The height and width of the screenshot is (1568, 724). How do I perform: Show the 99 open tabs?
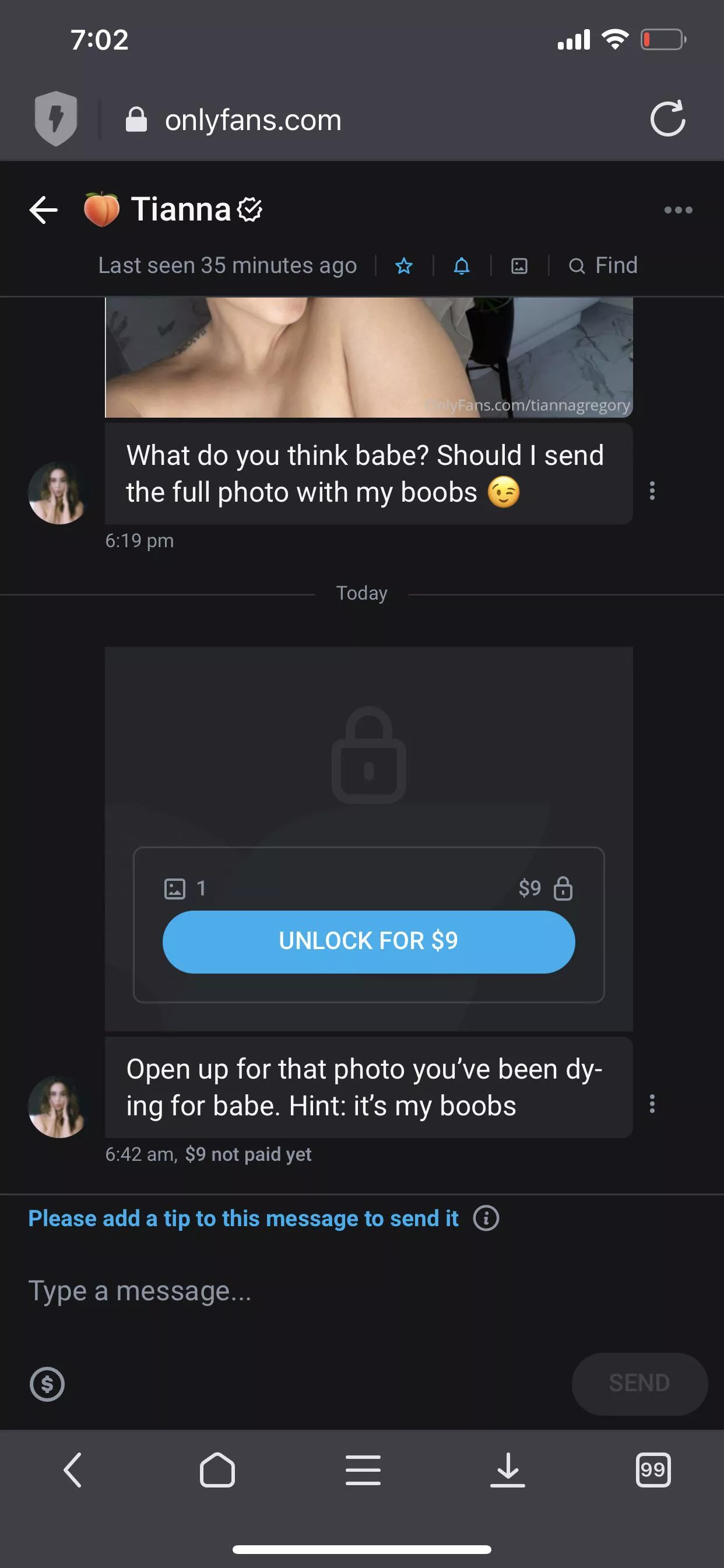[653, 1471]
